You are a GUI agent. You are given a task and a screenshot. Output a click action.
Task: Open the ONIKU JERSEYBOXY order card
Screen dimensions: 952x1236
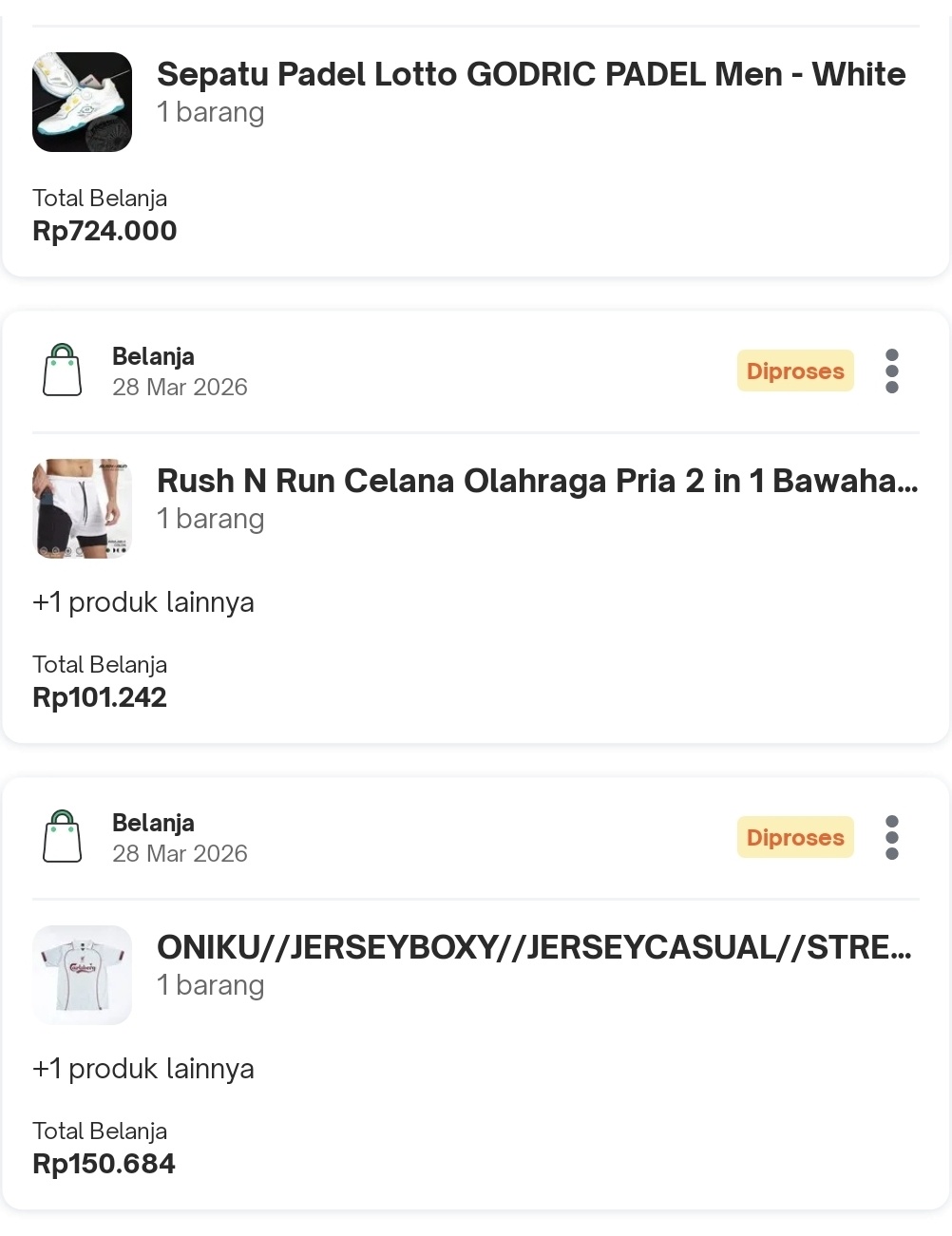pyautogui.click(x=533, y=948)
